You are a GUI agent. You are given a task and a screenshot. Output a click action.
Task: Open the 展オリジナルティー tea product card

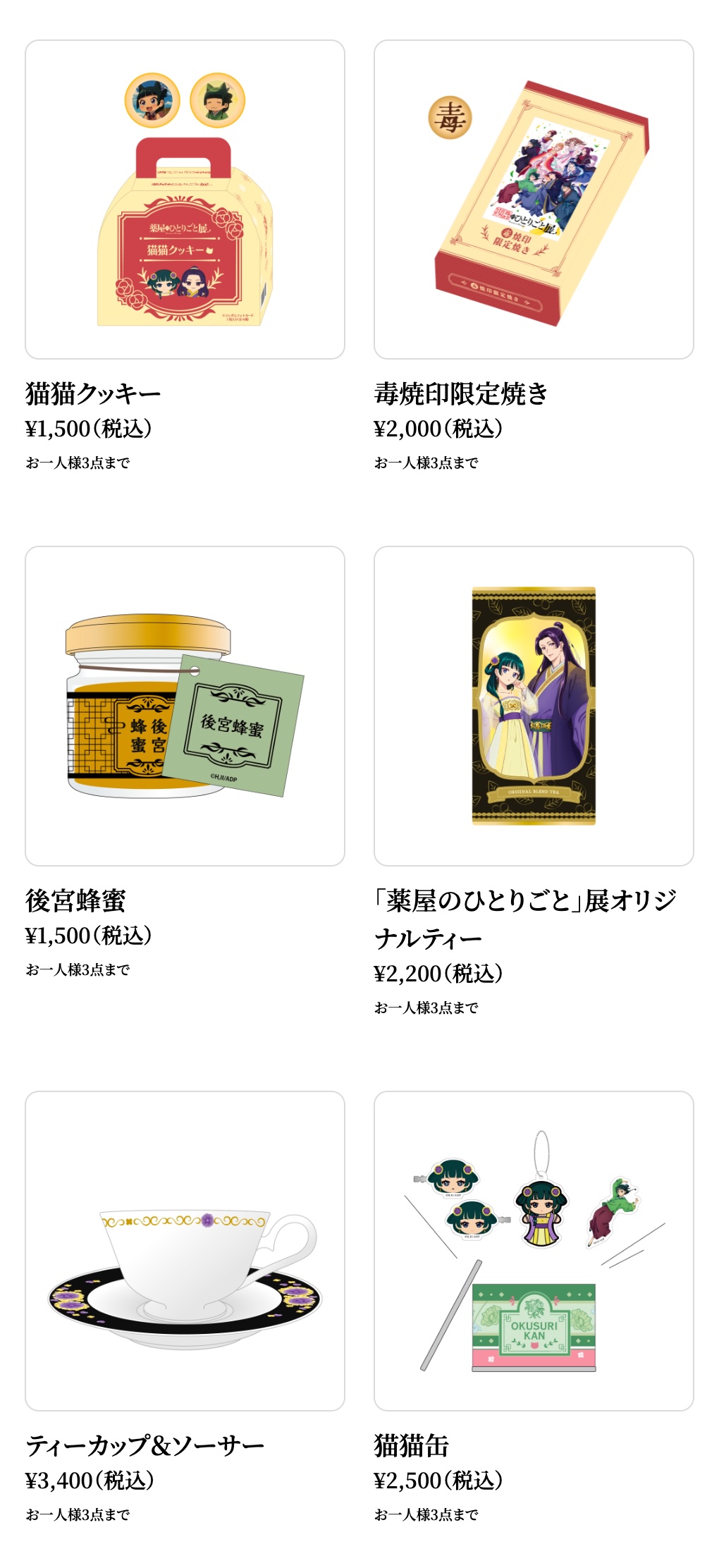(534, 706)
